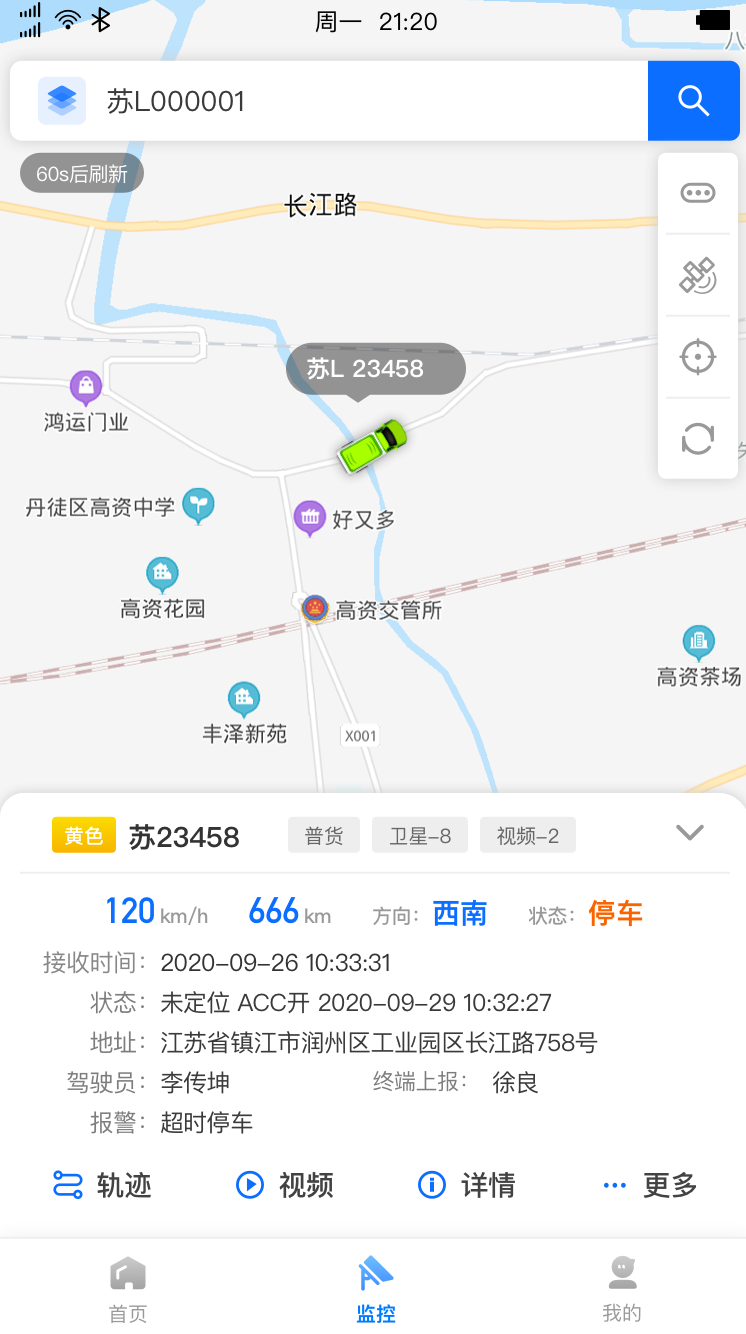Select the 视频-2 label
The height and width of the screenshot is (1334, 746).
click(527, 835)
